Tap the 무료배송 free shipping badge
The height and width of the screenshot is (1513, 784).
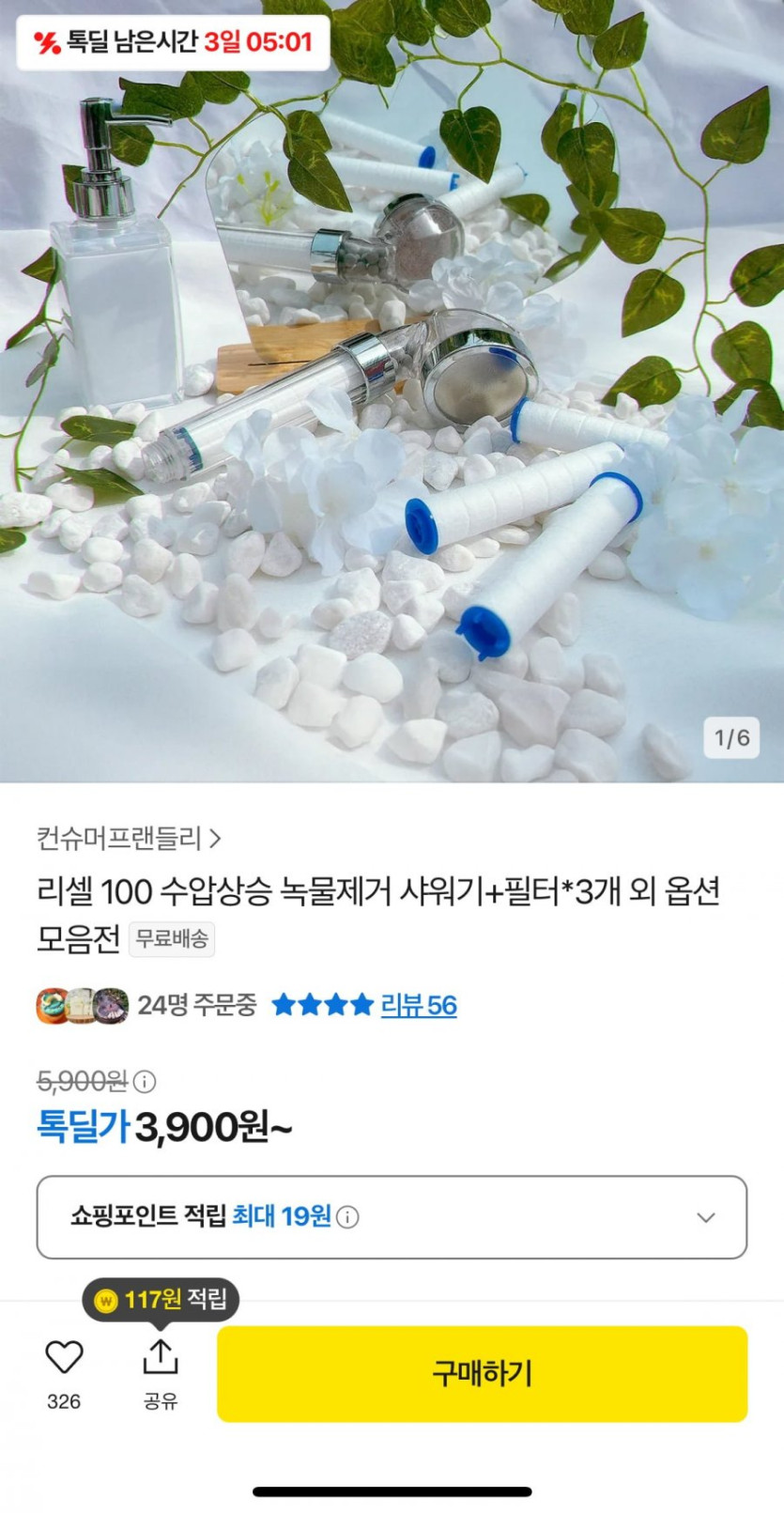pyautogui.click(x=172, y=938)
